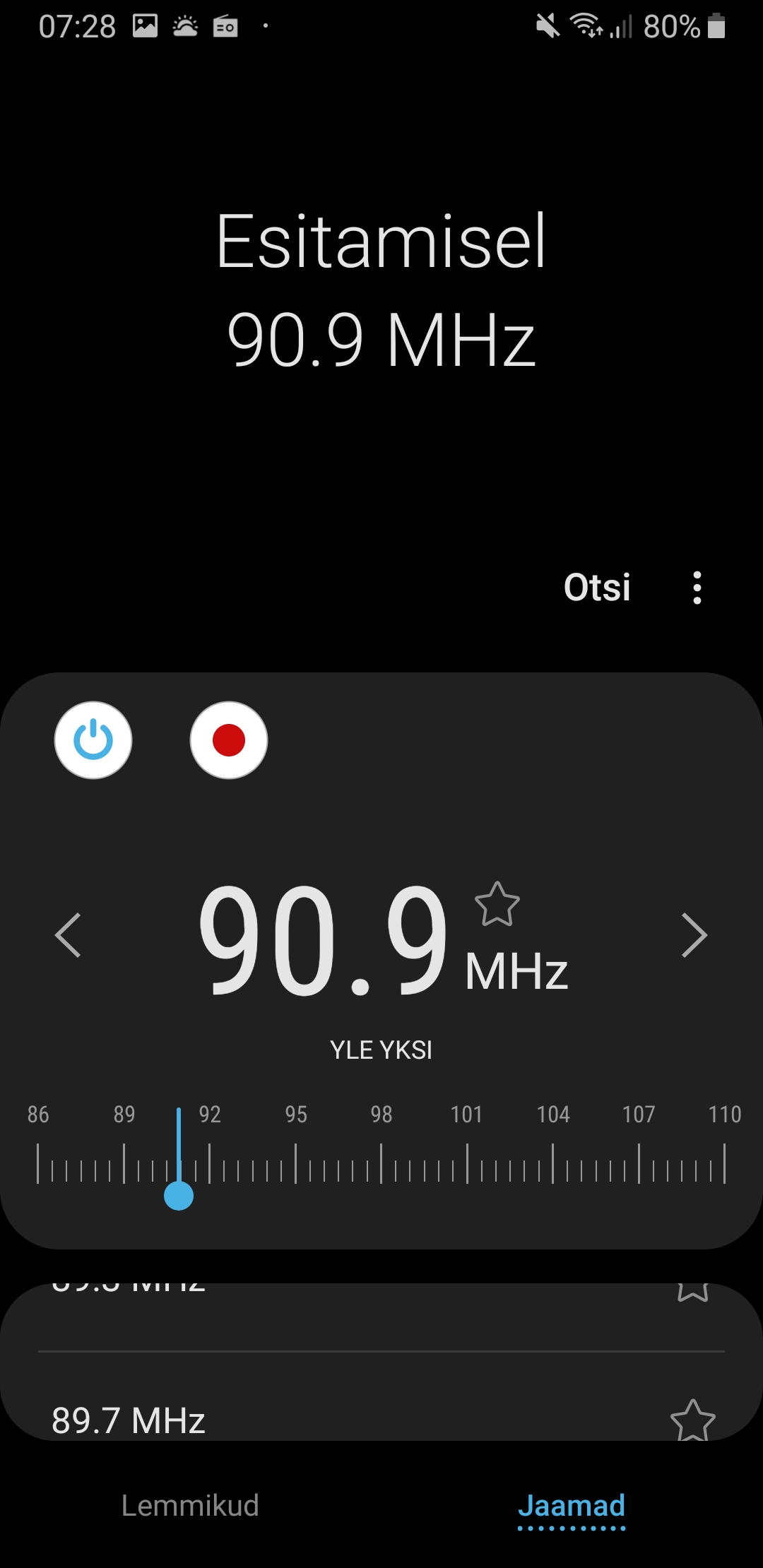The image size is (763, 1568).
Task: Switch to the Jaamad tab
Action: tap(572, 1506)
